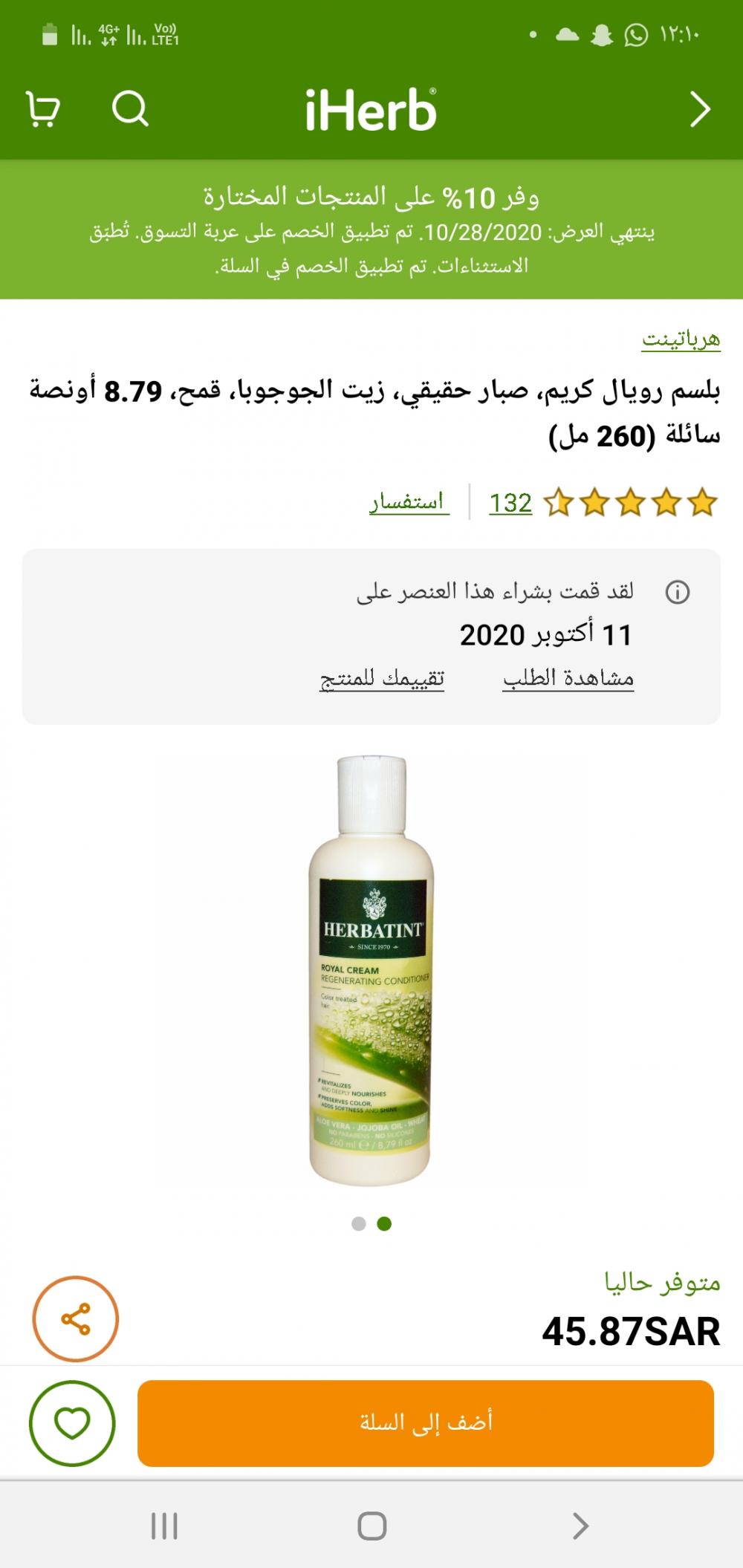The height and width of the screenshot is (1568, 743).
Task: Share this product
Action: tap(75, 1318)
